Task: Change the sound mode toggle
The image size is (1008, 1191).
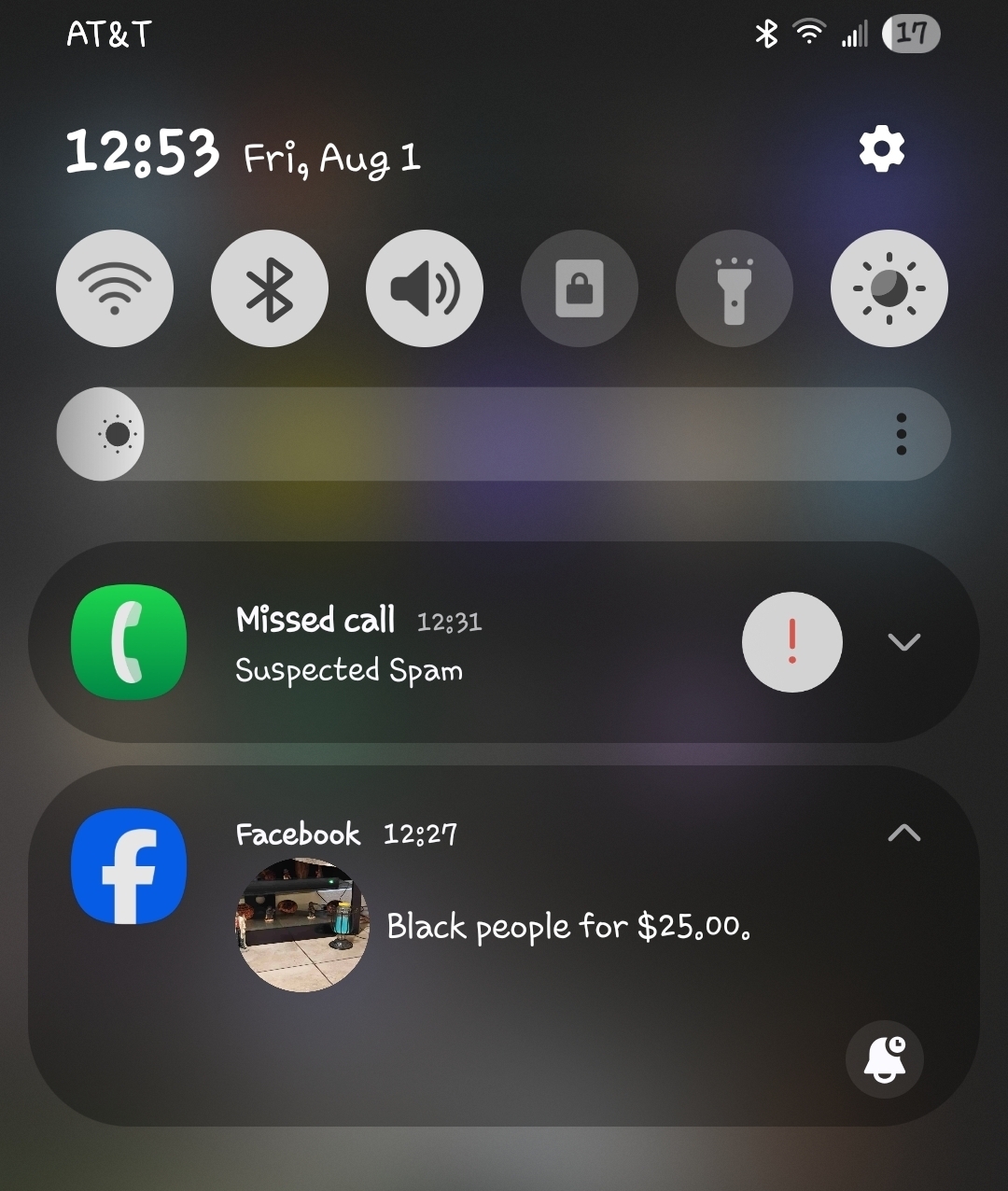Action: (x=425, y=288)
